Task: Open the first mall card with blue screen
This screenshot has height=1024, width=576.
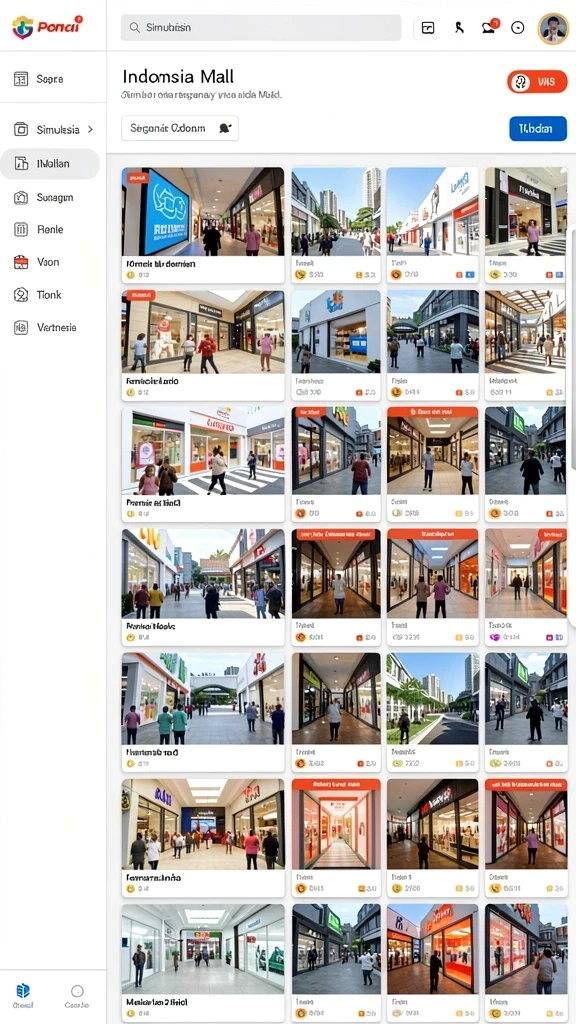Action: (x=203, y=225)
